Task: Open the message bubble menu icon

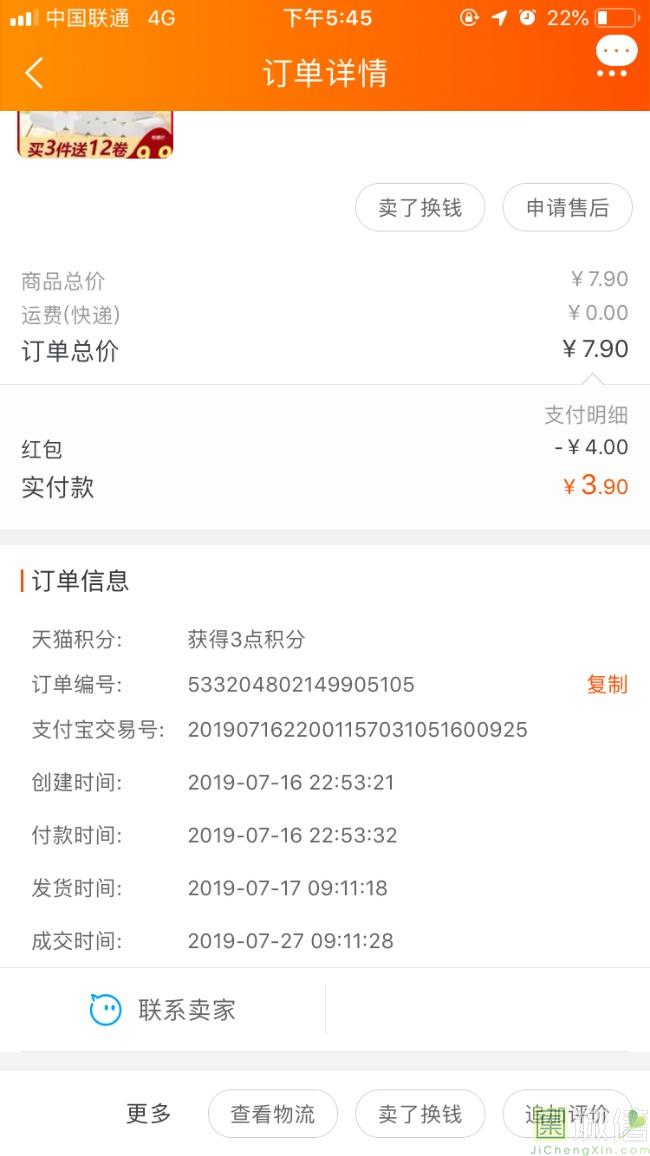Action: point(615,56)
